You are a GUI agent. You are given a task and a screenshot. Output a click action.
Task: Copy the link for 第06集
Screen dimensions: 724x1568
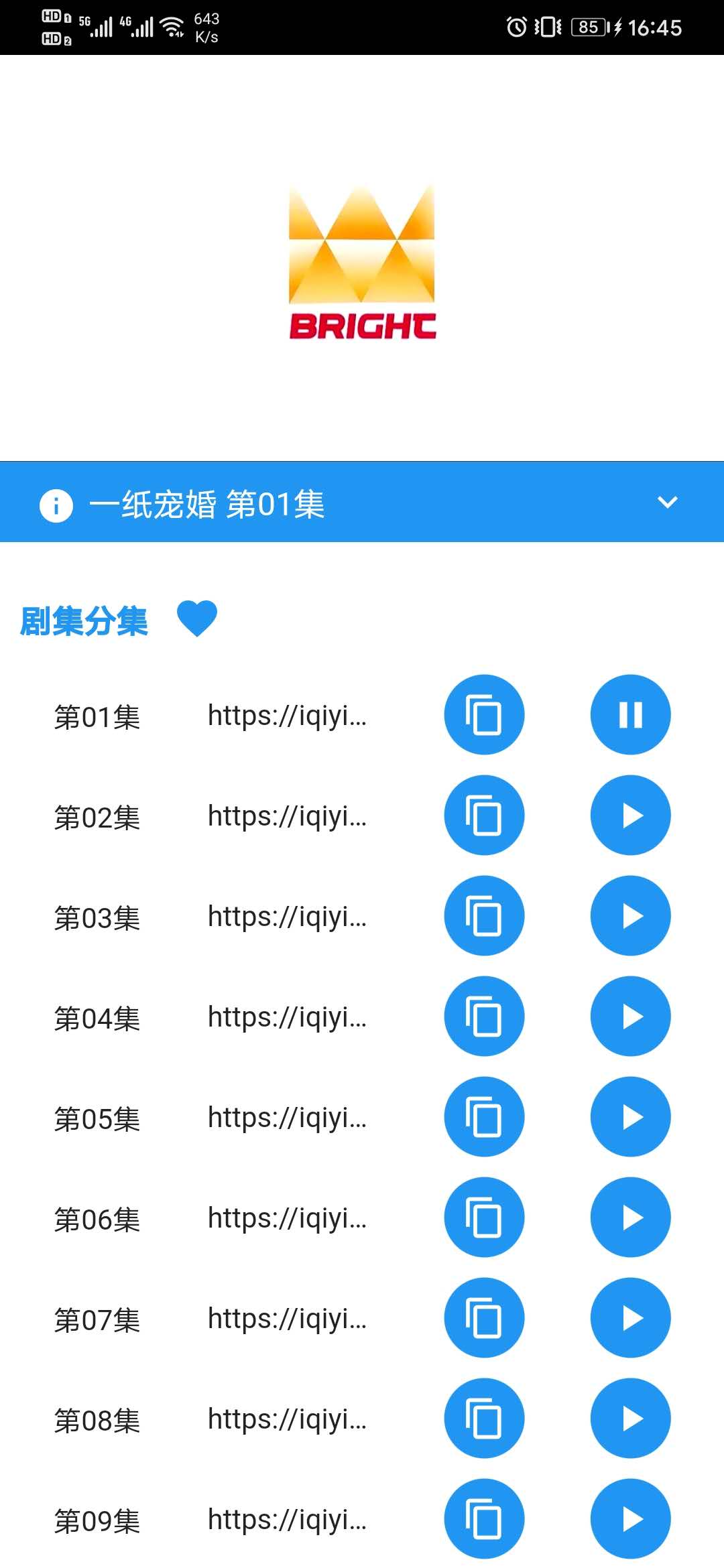(x=484, y=1217)
